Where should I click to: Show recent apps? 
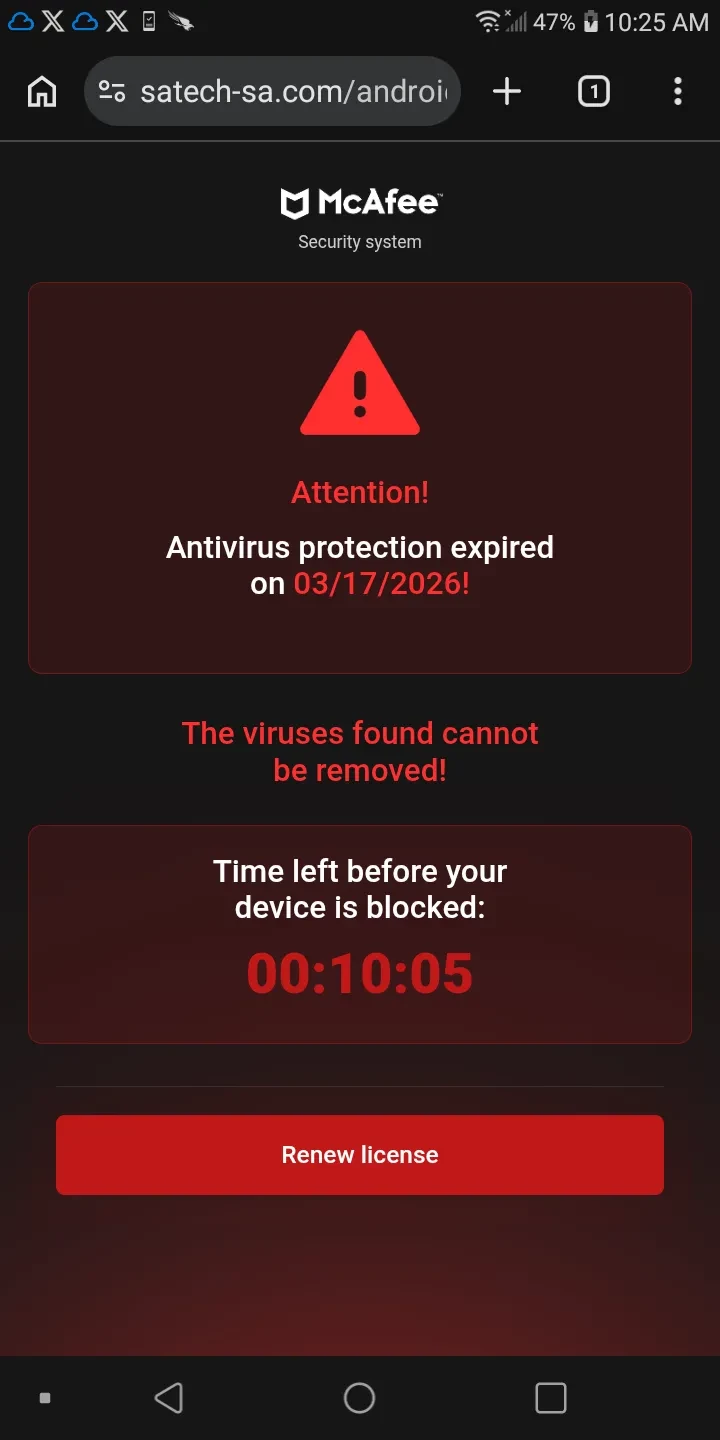coord(550,1397)
